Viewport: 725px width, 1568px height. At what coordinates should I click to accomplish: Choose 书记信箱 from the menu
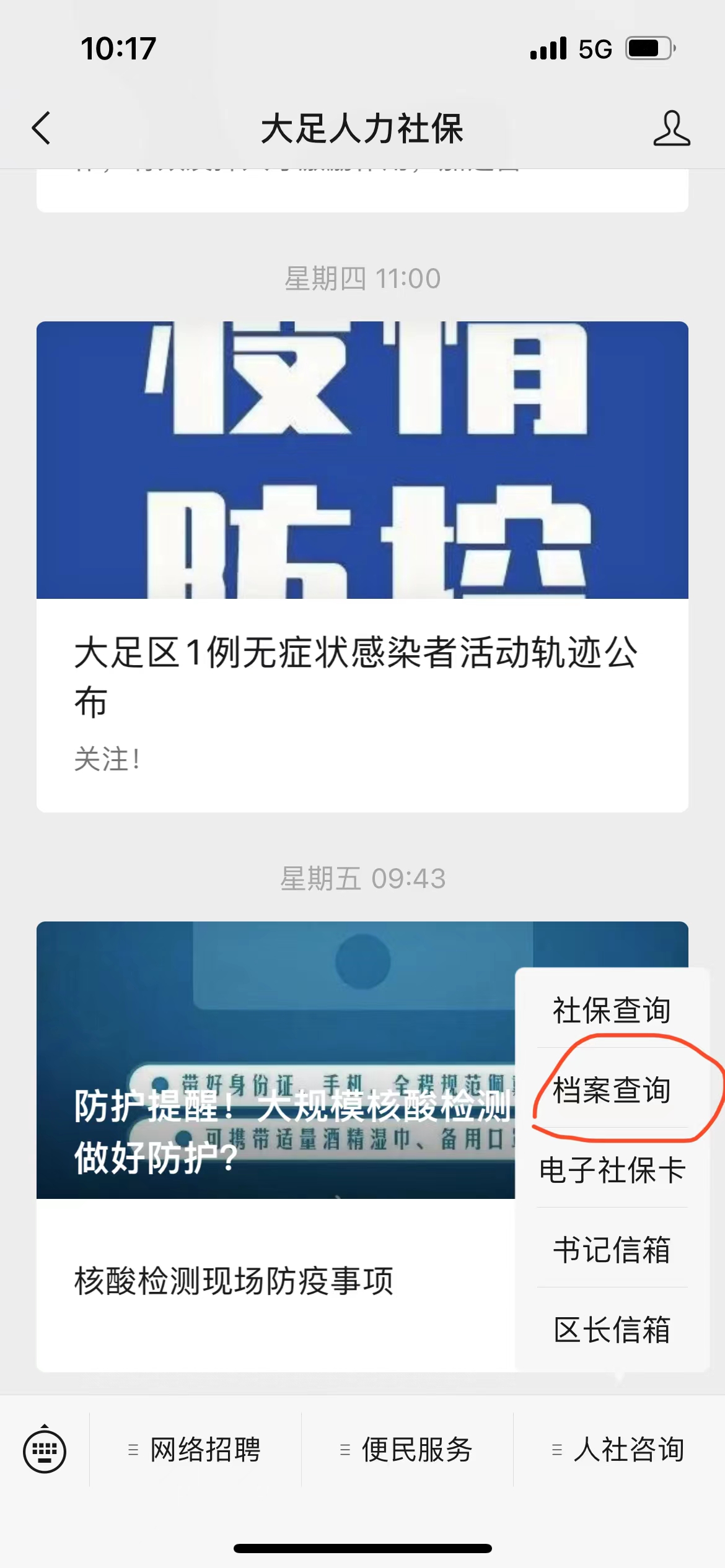(x=612, y=1250)
